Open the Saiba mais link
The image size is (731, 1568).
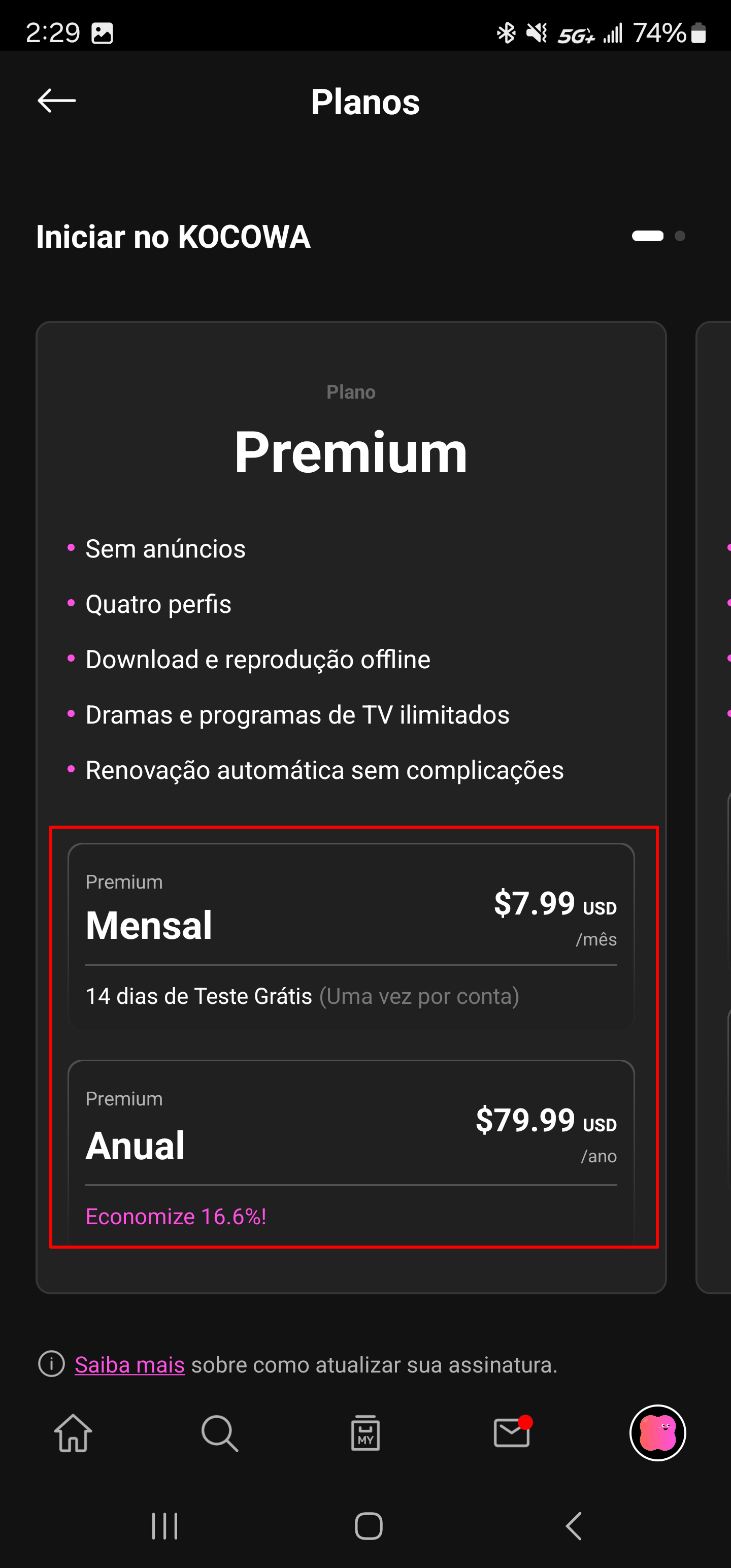(x=129, y=1364)
